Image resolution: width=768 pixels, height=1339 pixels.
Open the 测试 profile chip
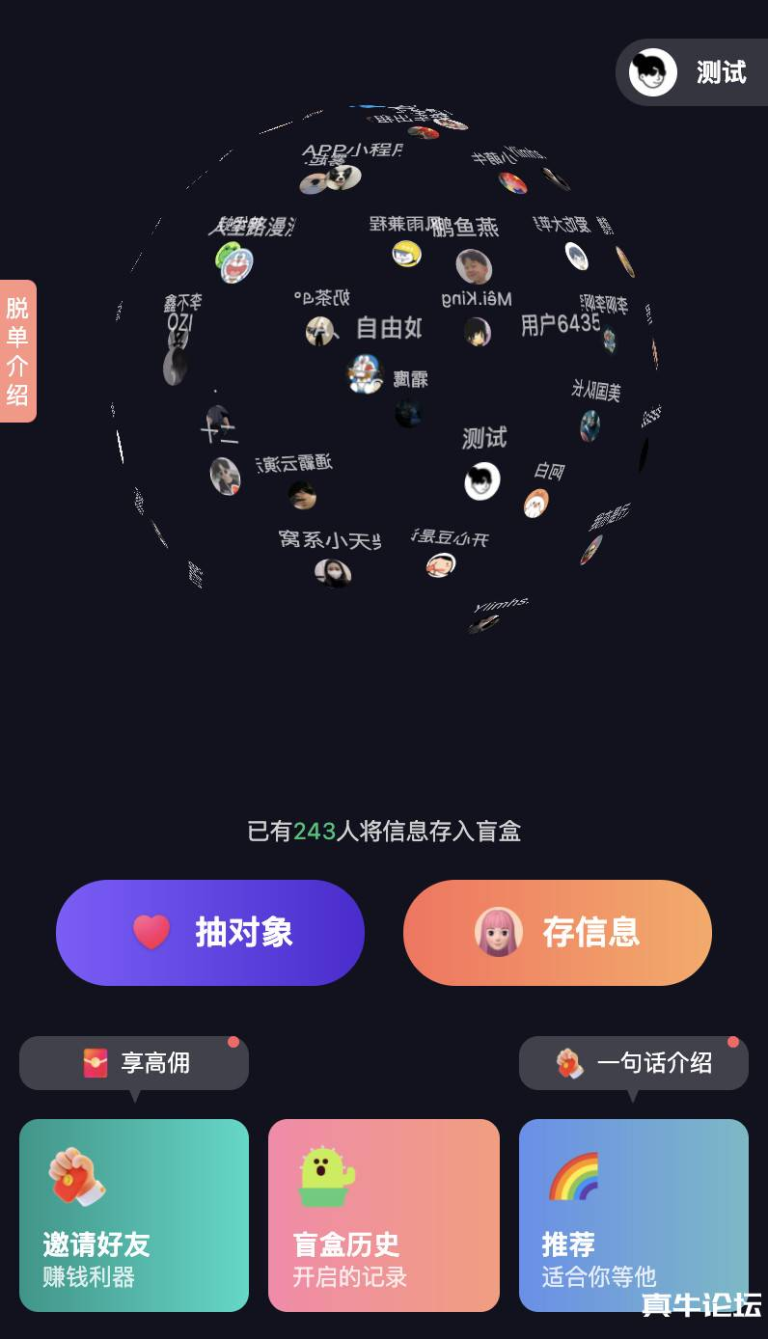[x=692, y=72]
